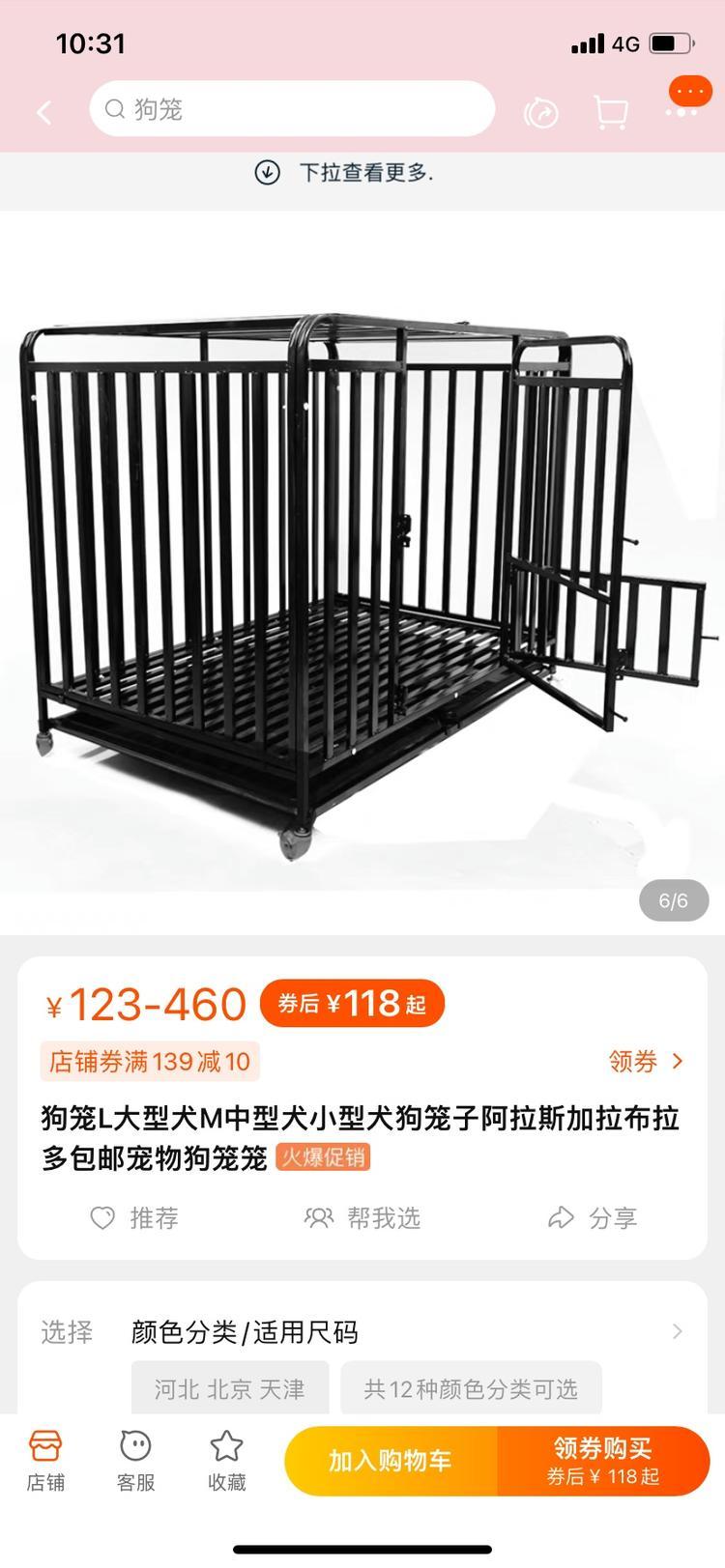Tap the refresh-share icon beside the cart
725x1568 pixels.
point(541,113)
